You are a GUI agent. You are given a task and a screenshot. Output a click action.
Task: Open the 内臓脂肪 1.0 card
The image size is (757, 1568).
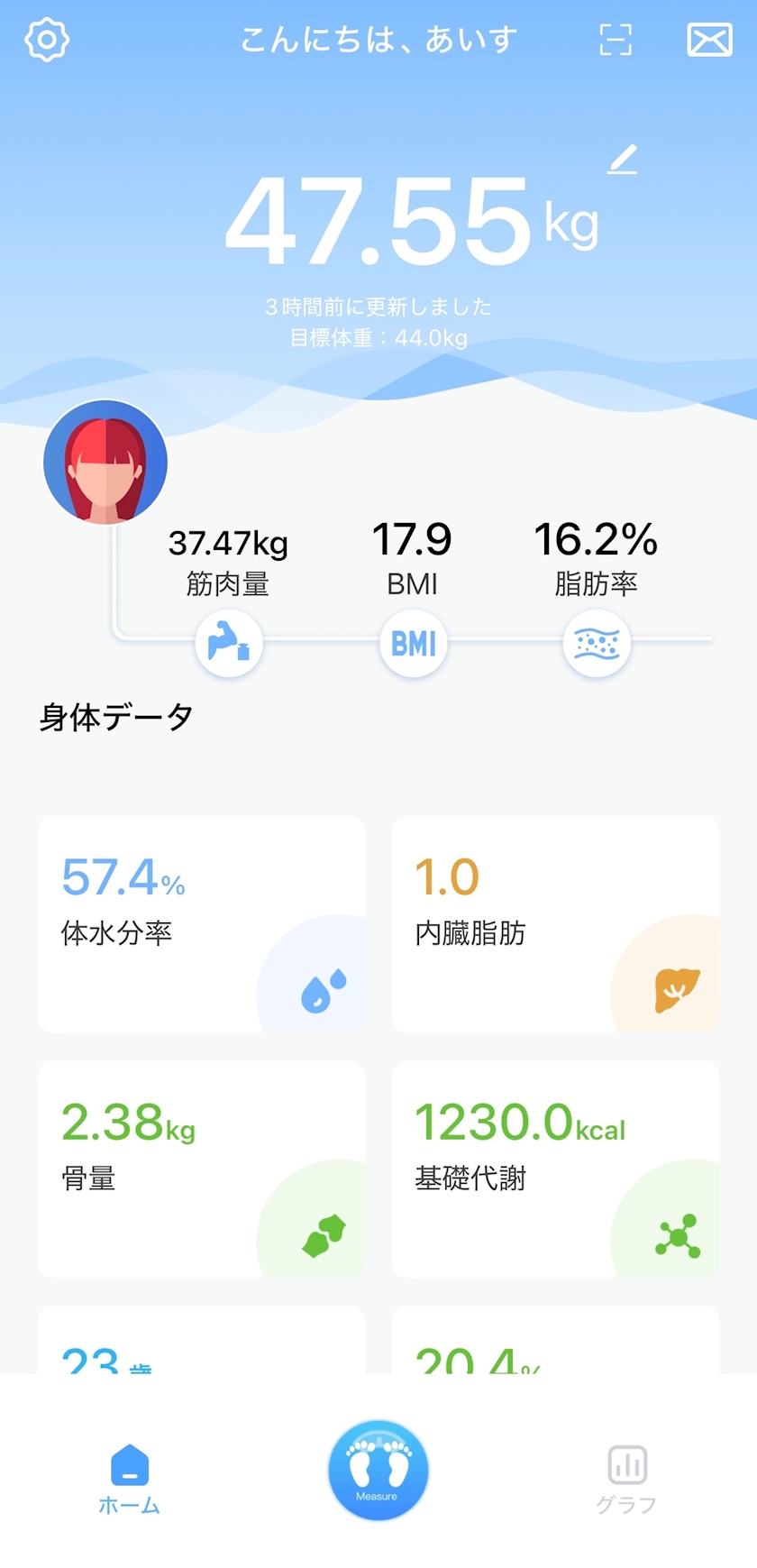coord(555,924)
